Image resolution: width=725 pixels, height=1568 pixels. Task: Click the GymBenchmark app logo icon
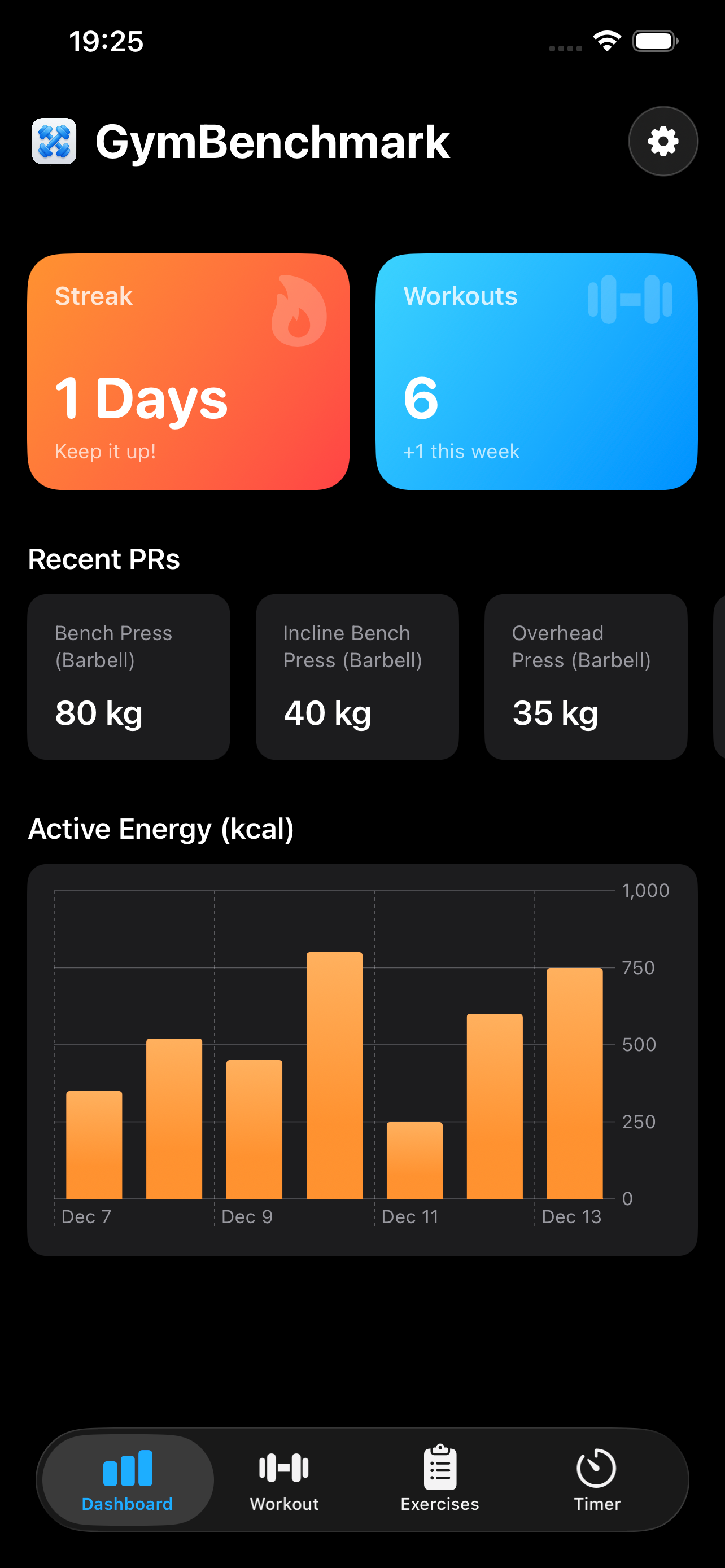pos(54,141)
